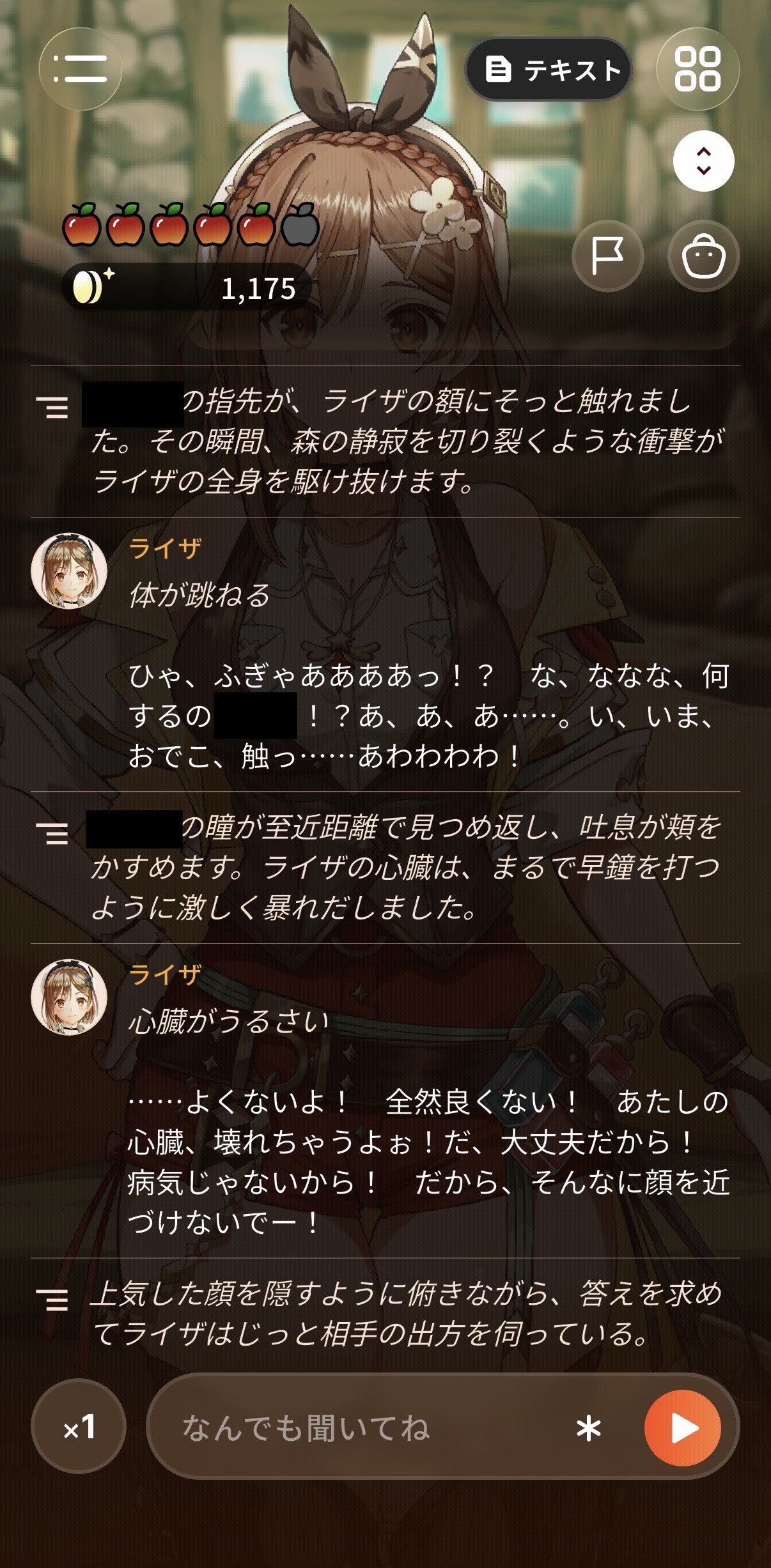Tap ライザ's avatar beside 体が跳ねる
Image resolution: width=771 pixels, height=1568 pixels.
69,571
